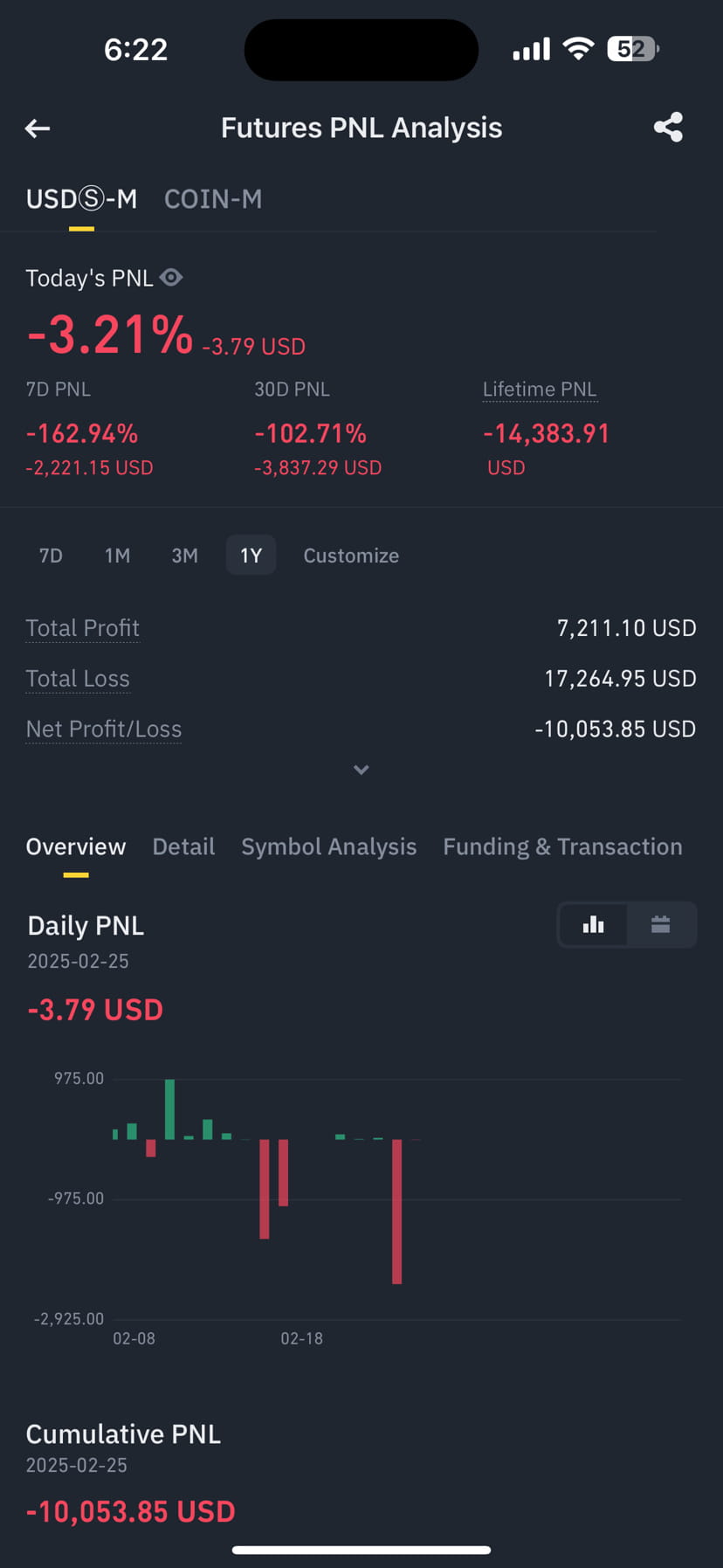Select the USDⓈ-M tab
Screen dimensions: 723x1568
[81, 199]
